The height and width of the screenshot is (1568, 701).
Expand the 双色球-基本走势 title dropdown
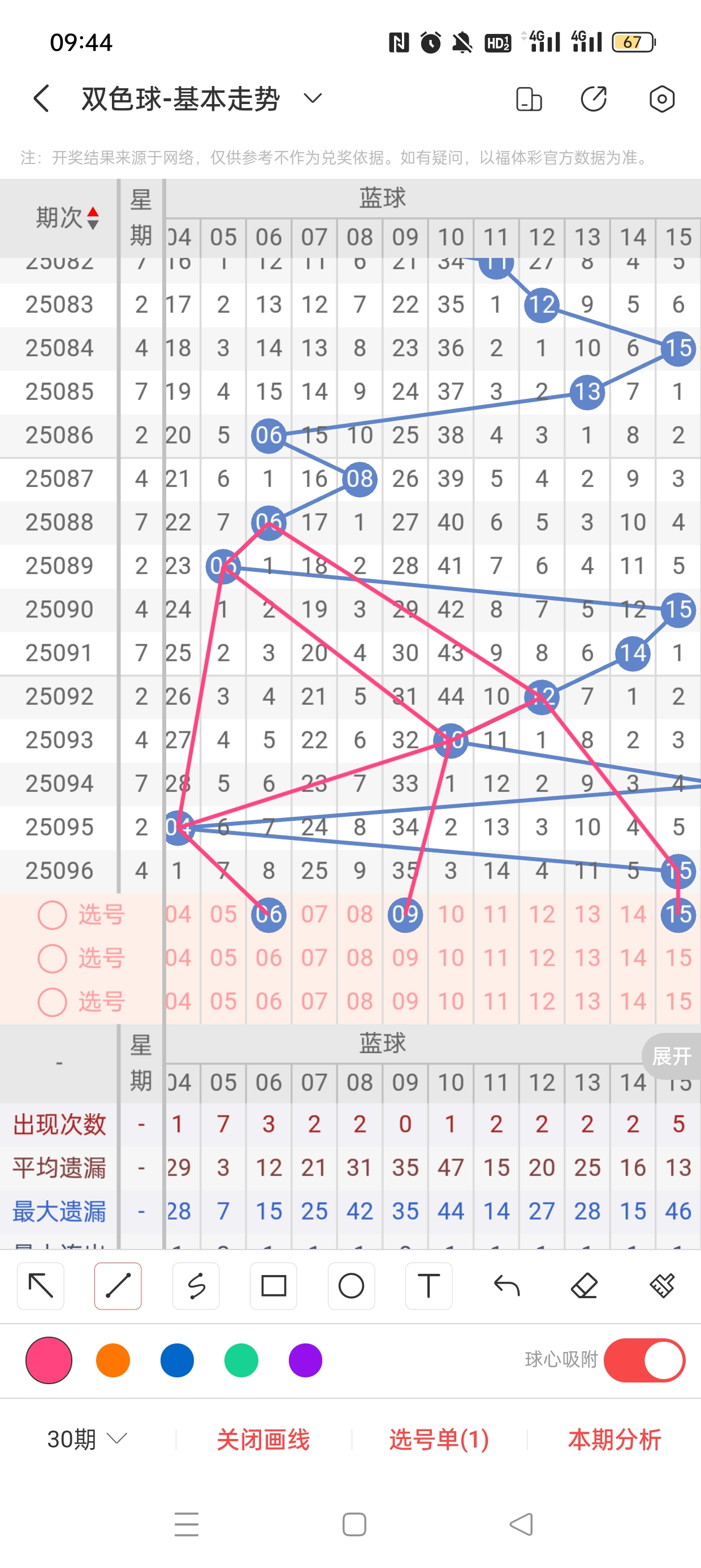[x=312, y=98]
